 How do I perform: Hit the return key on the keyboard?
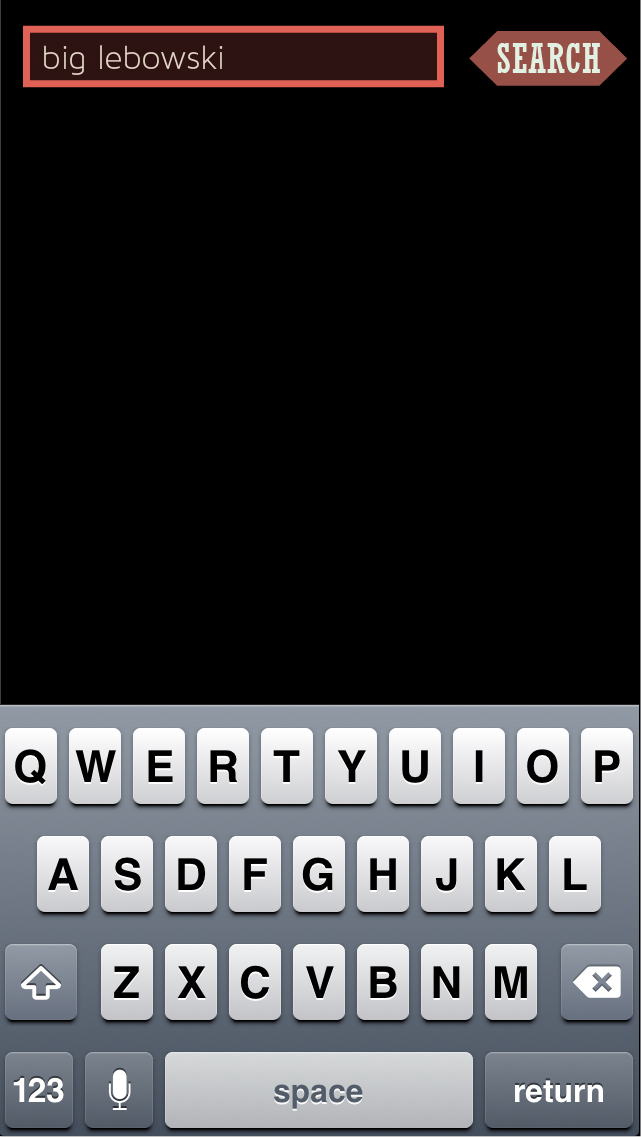[x=558, y=1091]
